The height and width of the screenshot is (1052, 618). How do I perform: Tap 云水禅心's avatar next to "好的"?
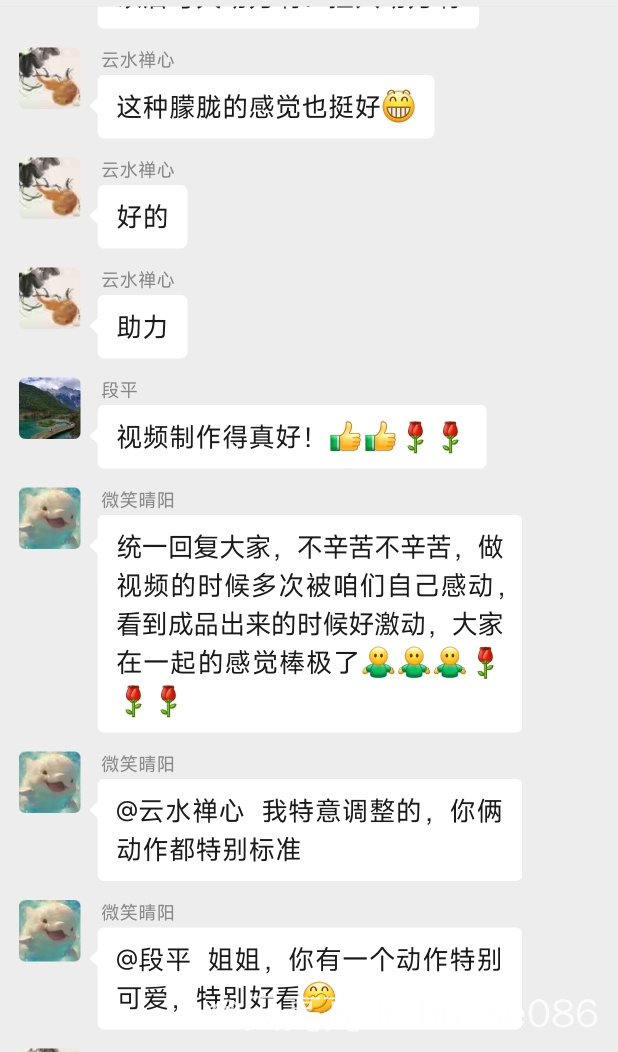click(x=50, y=188)
